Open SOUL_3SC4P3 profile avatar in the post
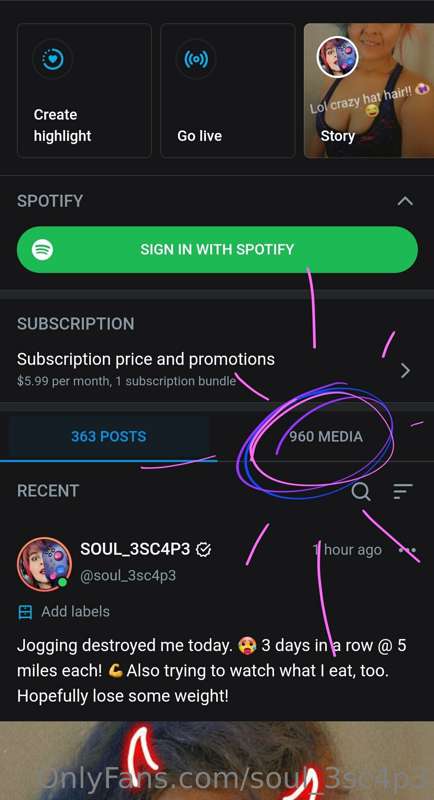This screenshot has width=434, height=800. (44, 564)
